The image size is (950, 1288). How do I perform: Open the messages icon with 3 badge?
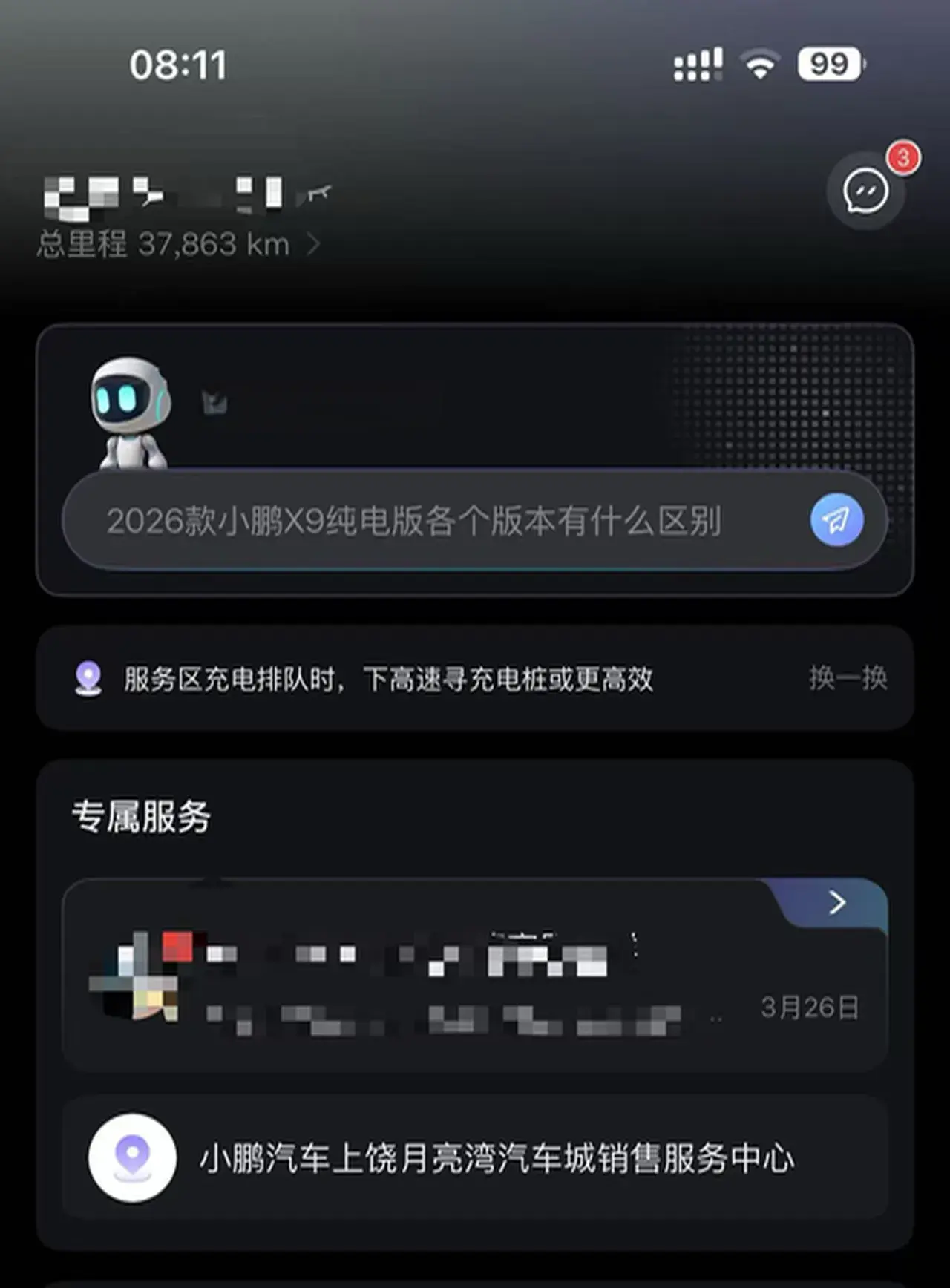click(865, 191)
